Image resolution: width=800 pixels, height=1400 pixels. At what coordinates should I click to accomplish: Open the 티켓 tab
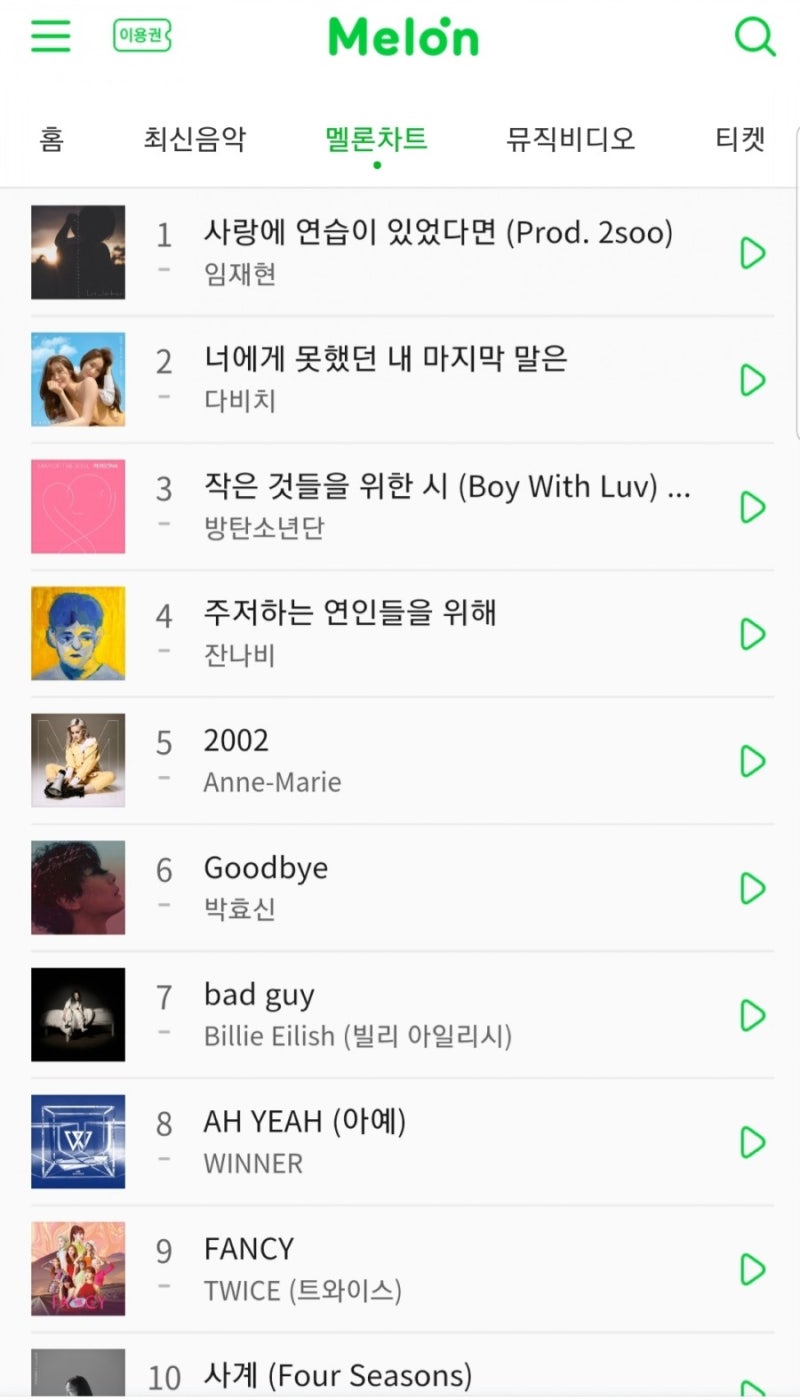[x=741, y=139]
